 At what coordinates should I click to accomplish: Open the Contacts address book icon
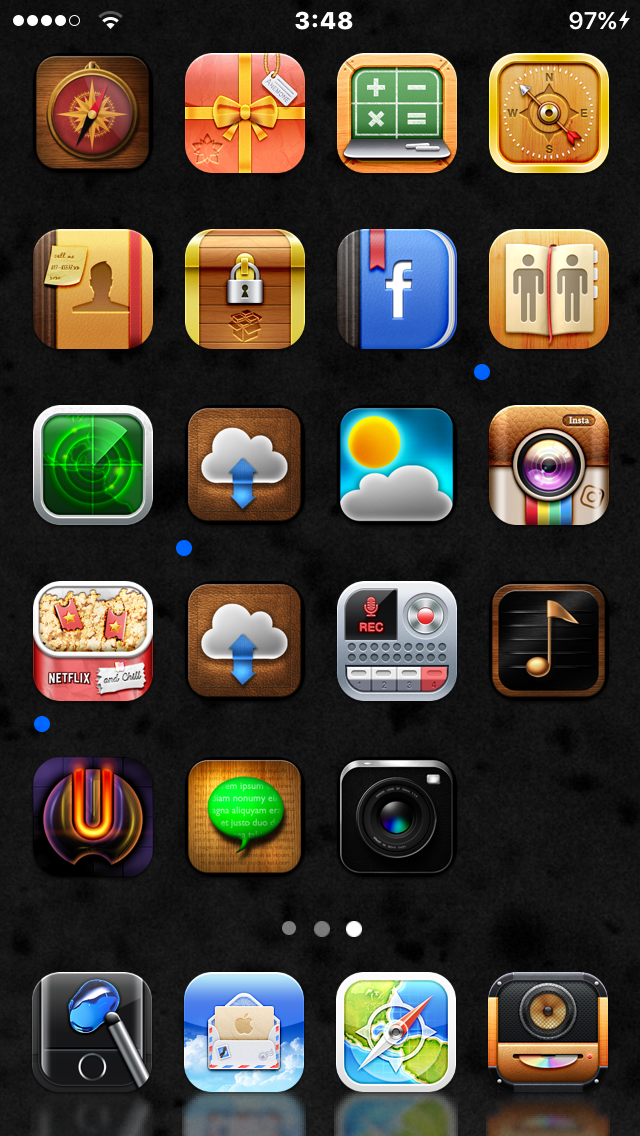[x=93, y=289]
